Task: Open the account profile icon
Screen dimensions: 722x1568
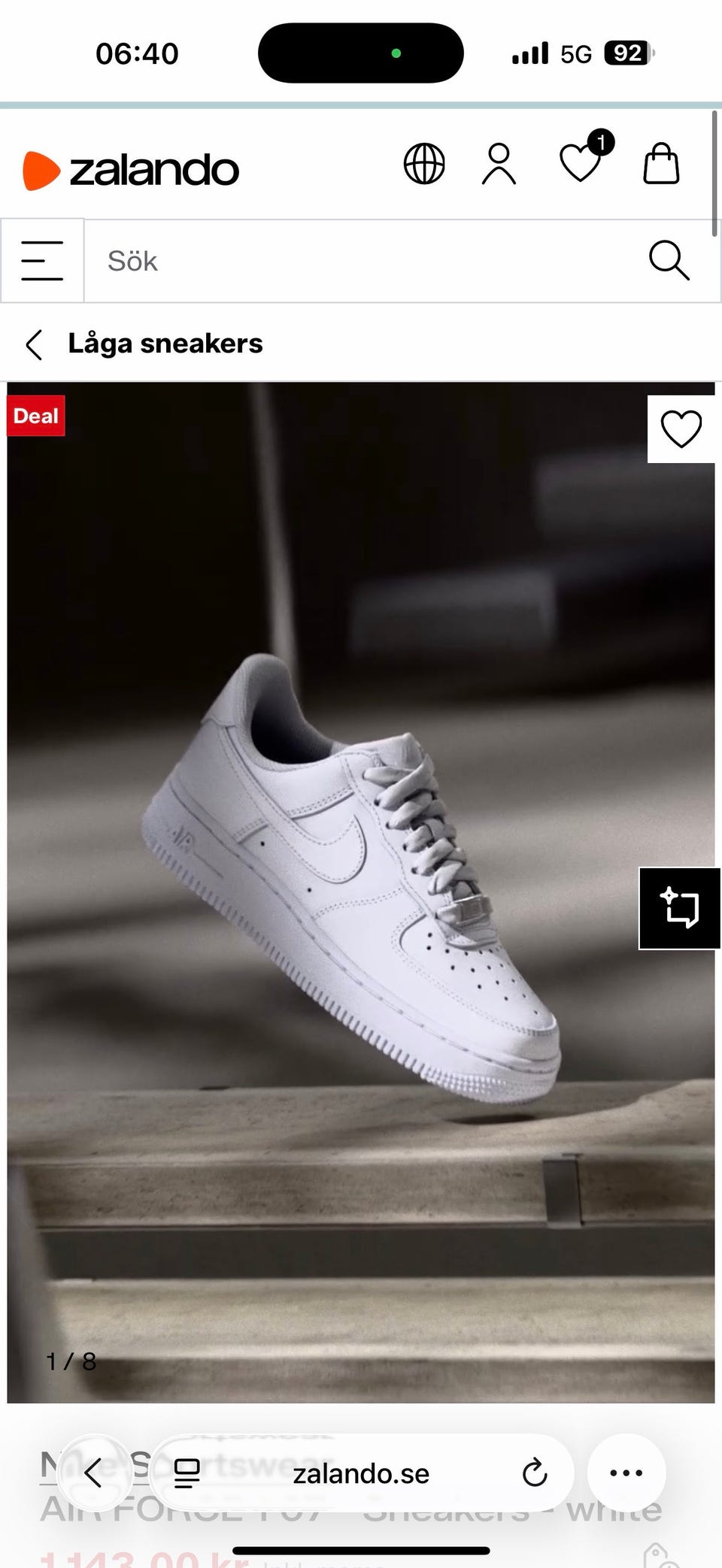Action: [x=499, y=164]
